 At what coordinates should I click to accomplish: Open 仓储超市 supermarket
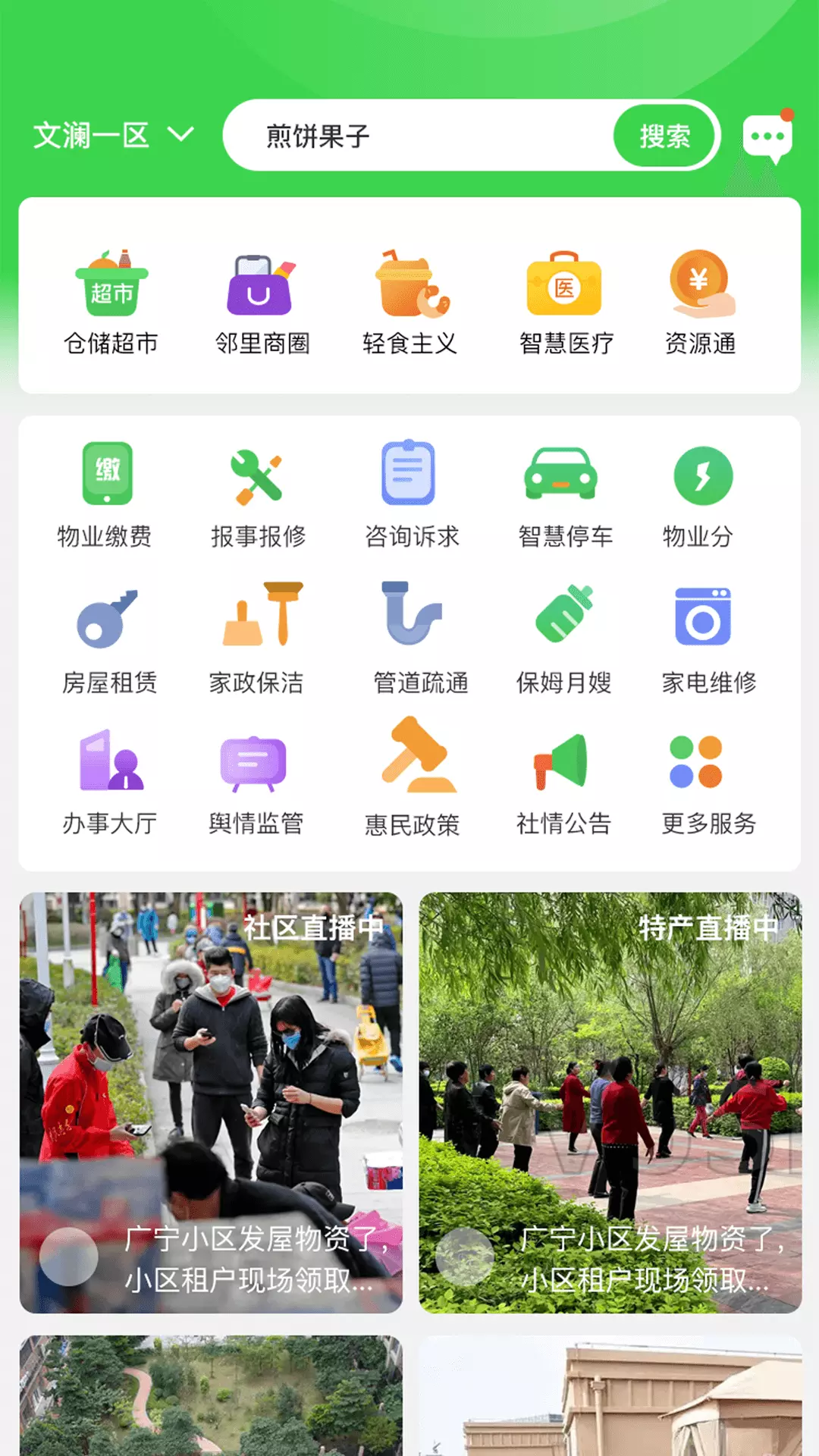pyautogui.click(x=111, y=303)
